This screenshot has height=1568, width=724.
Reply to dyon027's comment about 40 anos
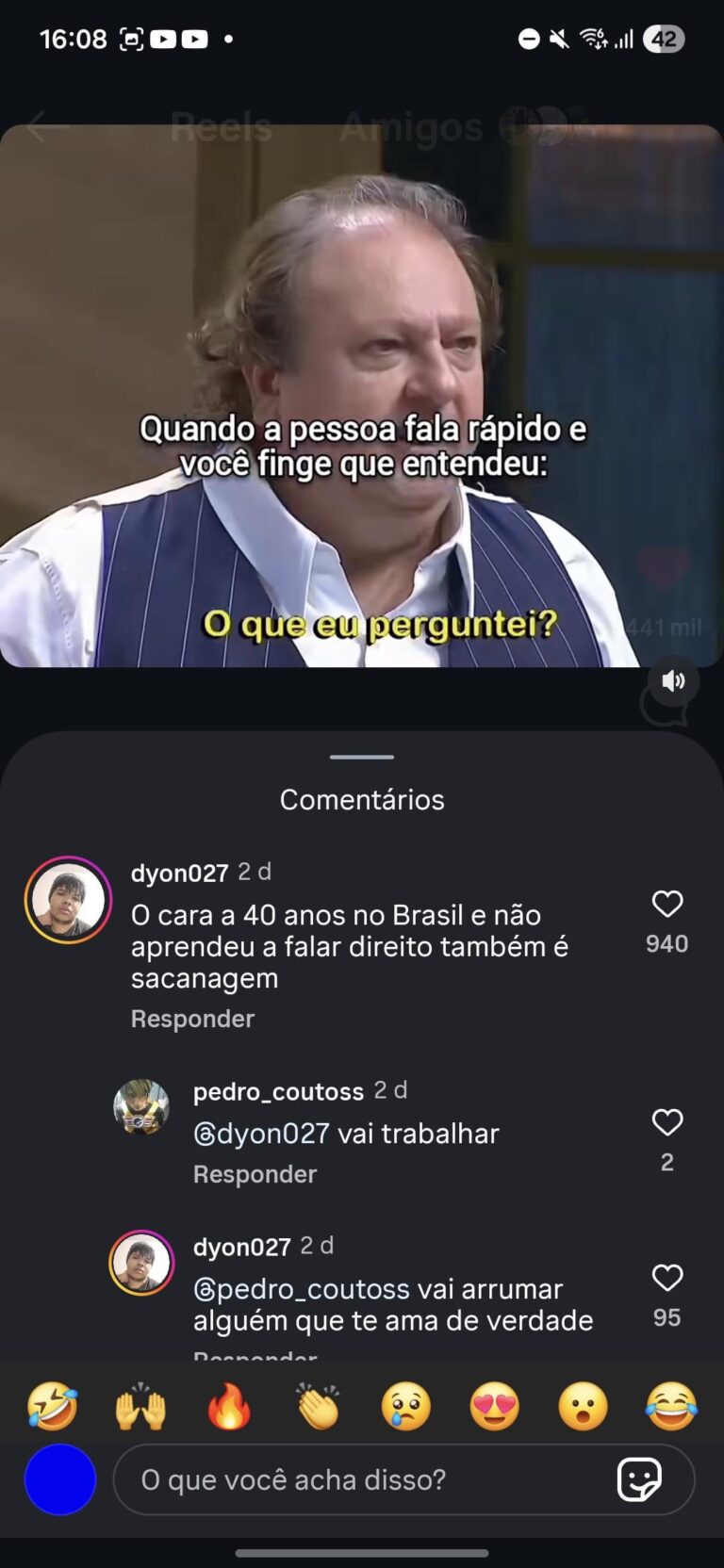[192, 1019]
